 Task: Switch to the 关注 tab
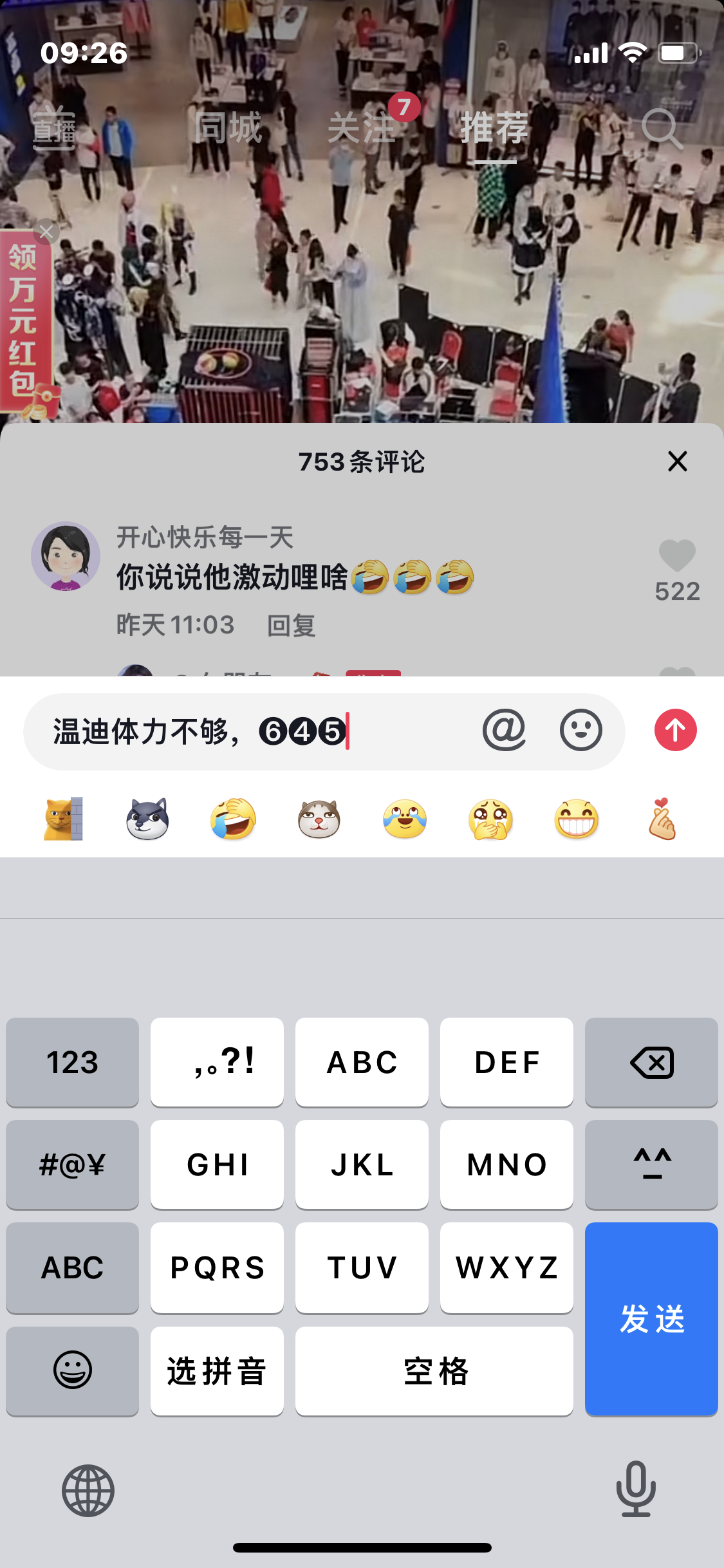click(360, 127)
